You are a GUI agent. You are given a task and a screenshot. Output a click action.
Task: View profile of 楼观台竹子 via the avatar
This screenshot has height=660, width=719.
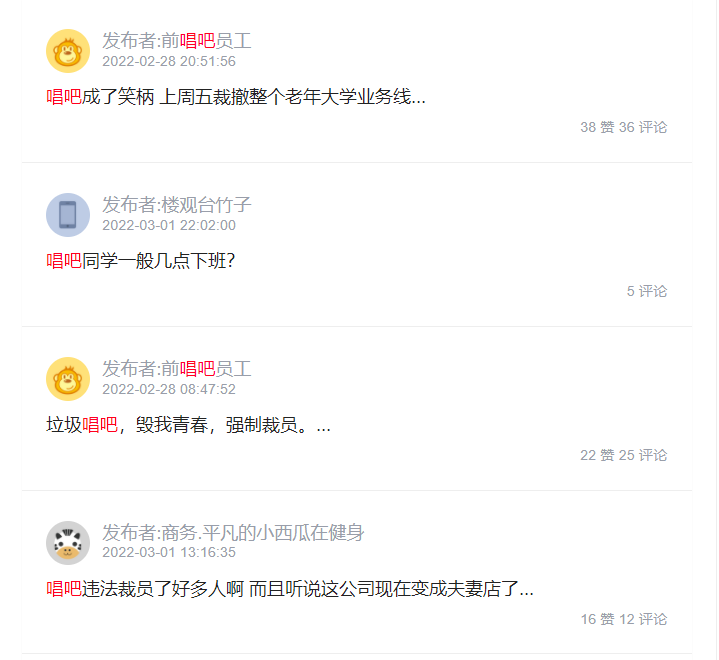pos(68,215)
